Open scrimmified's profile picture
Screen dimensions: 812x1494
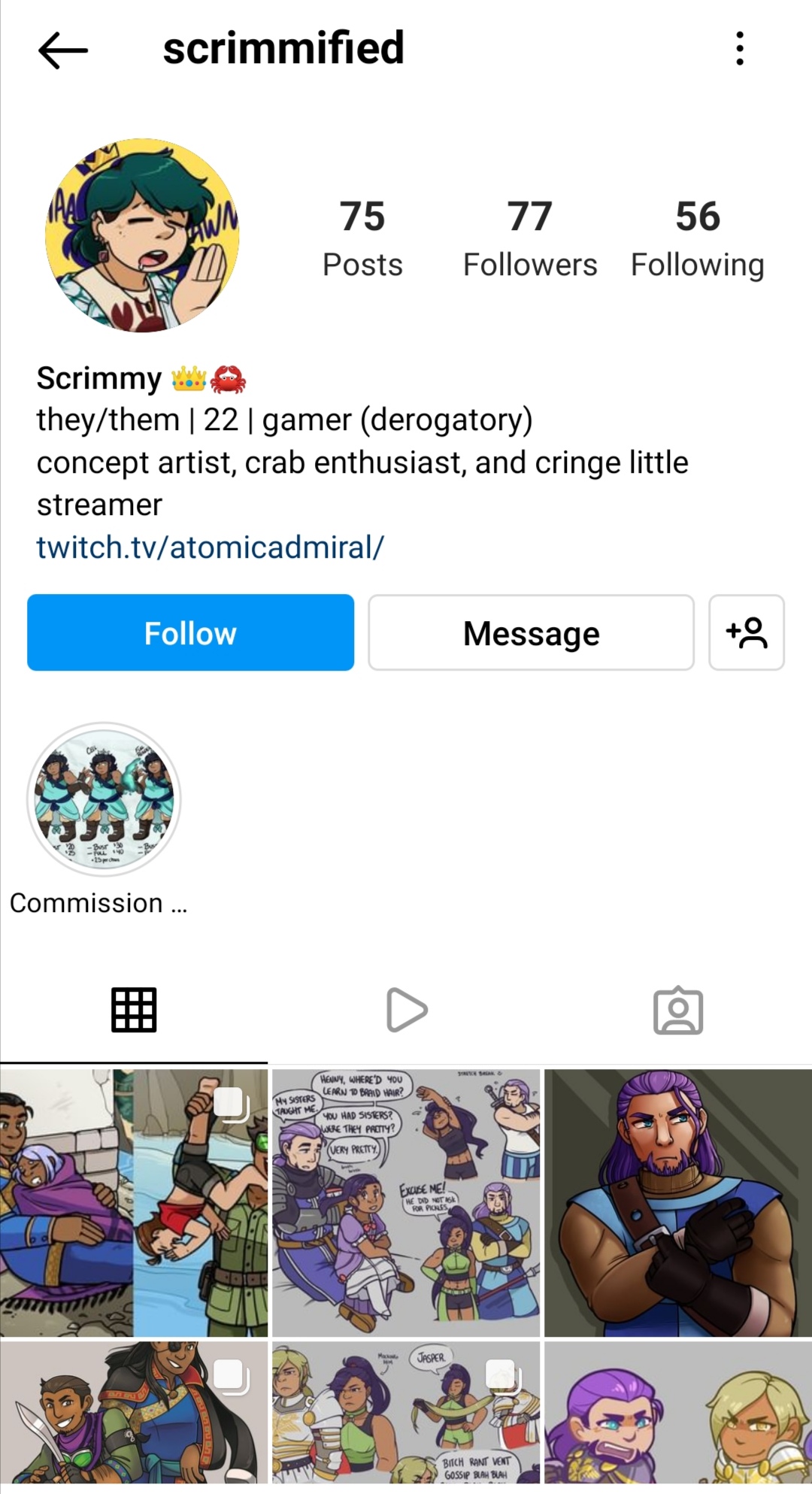(x=142, y=235)
